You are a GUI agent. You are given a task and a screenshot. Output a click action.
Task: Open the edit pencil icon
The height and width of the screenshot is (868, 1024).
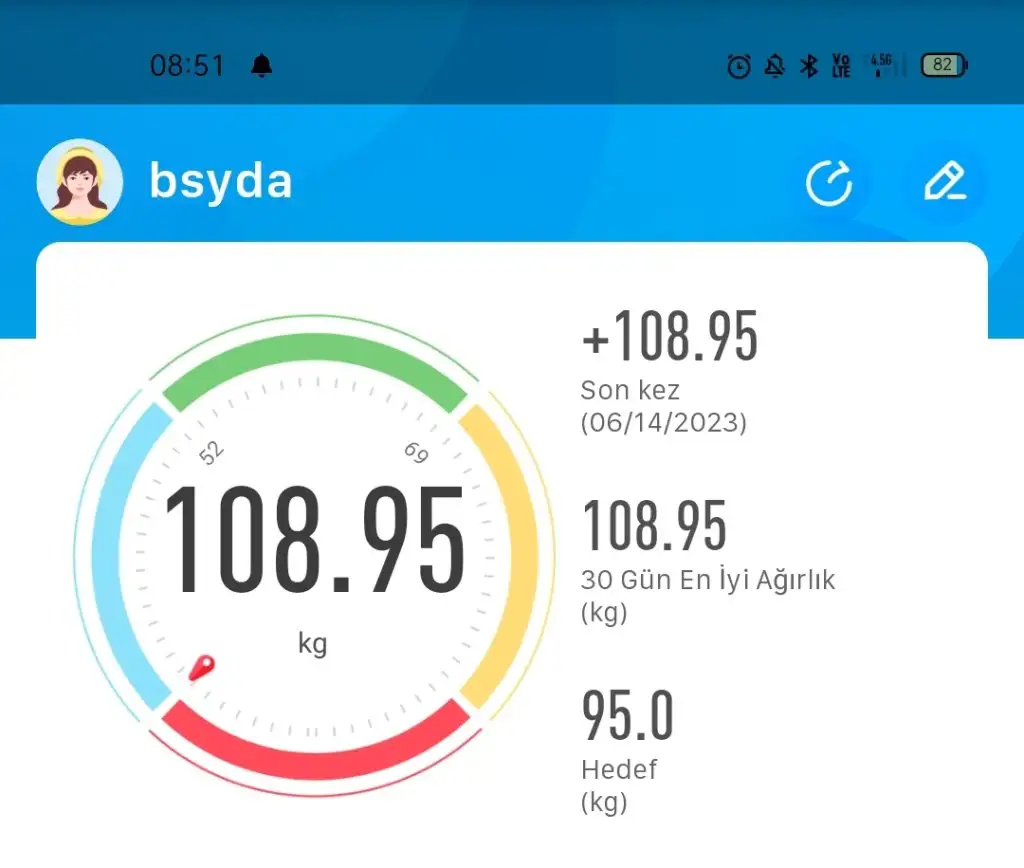(944, 183)
